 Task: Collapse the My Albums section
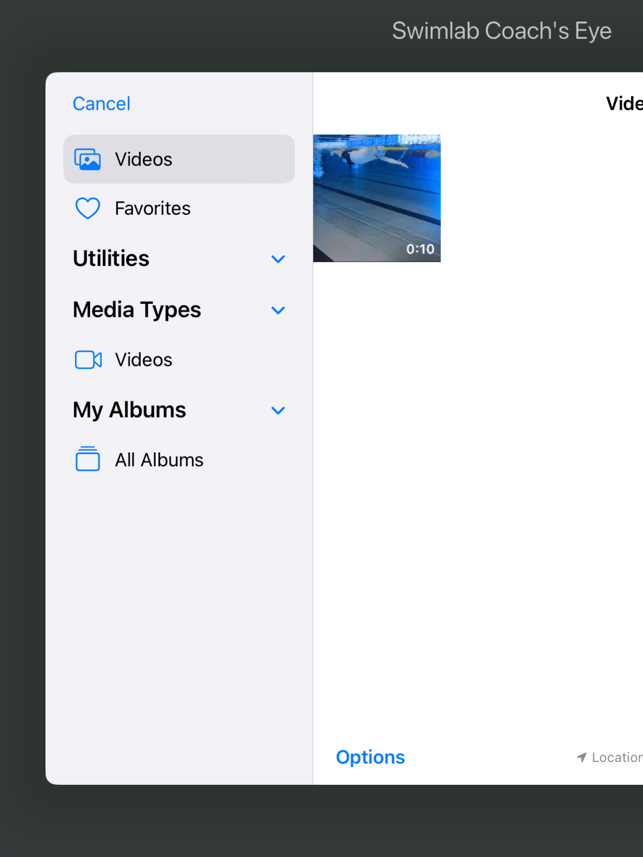278,410
